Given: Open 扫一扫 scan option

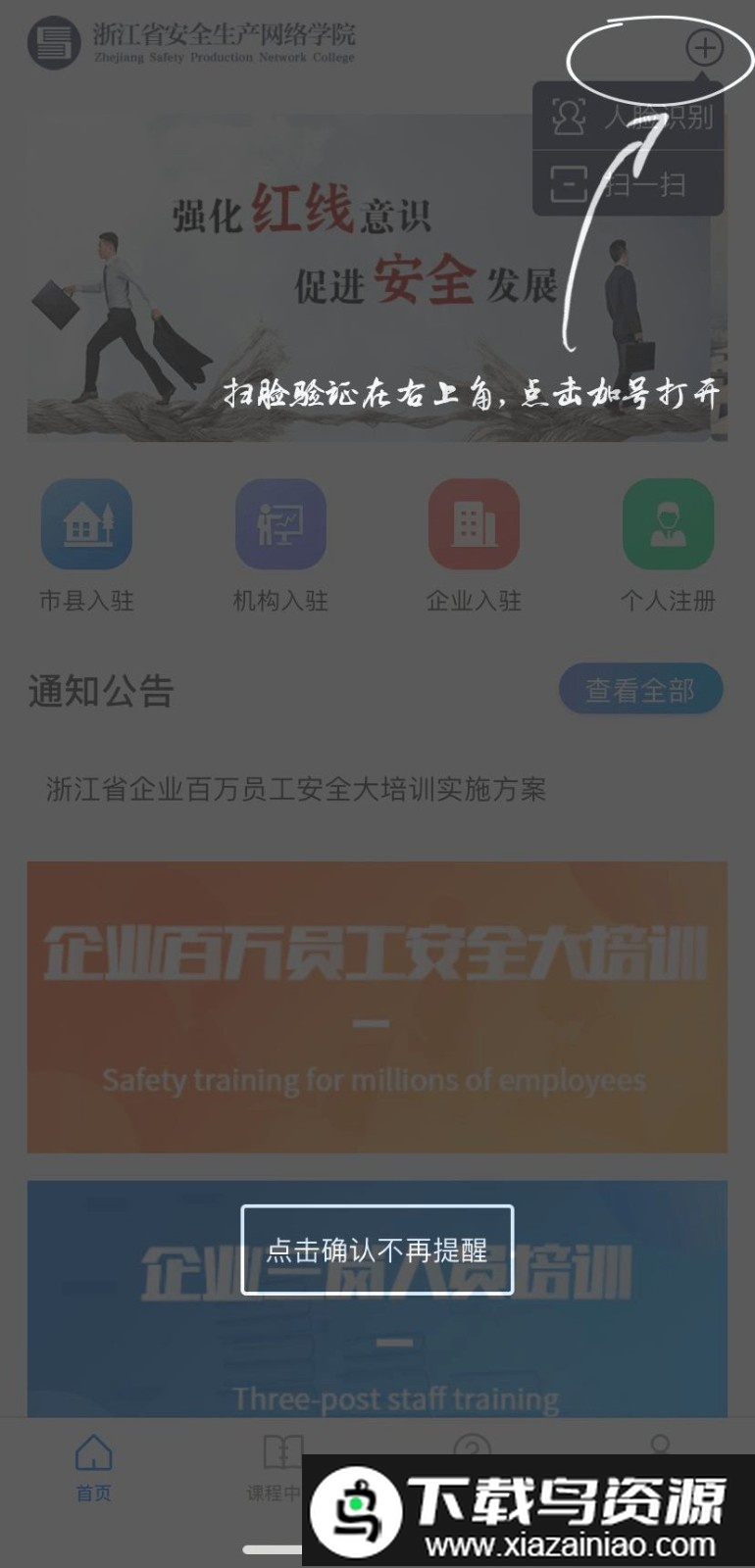Looking at the screenshot, I should (629, 183).
